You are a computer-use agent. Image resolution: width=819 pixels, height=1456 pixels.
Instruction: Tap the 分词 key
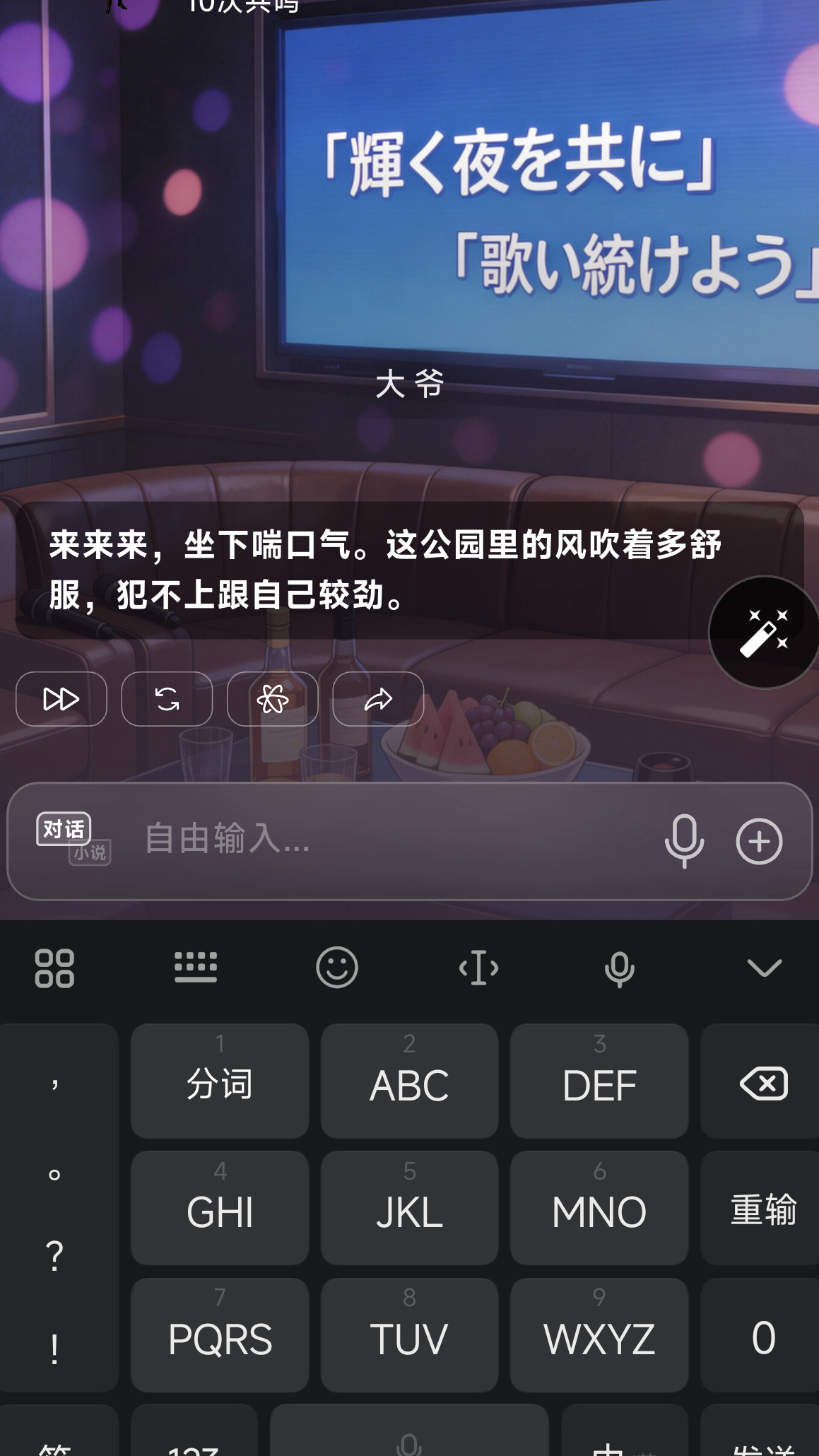pyautogui.click(x=220, y=1081)
